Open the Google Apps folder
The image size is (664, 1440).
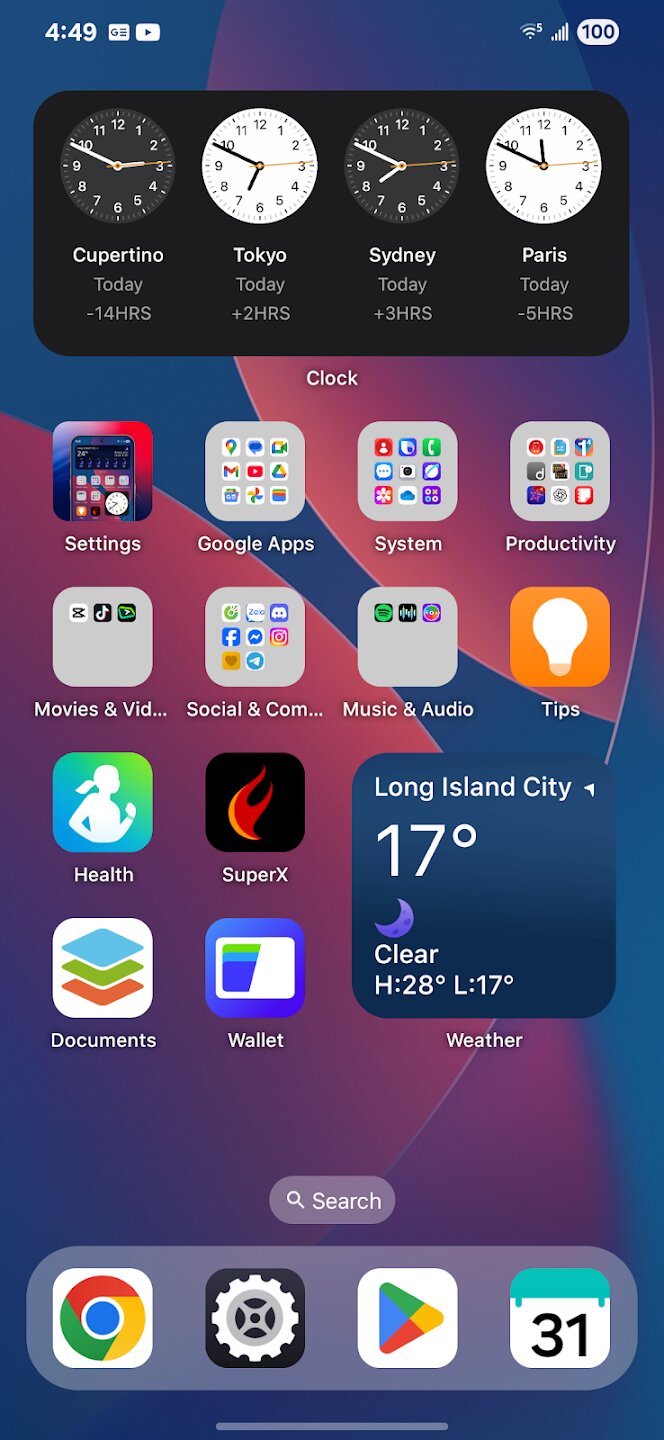click(x=255, y=472)
